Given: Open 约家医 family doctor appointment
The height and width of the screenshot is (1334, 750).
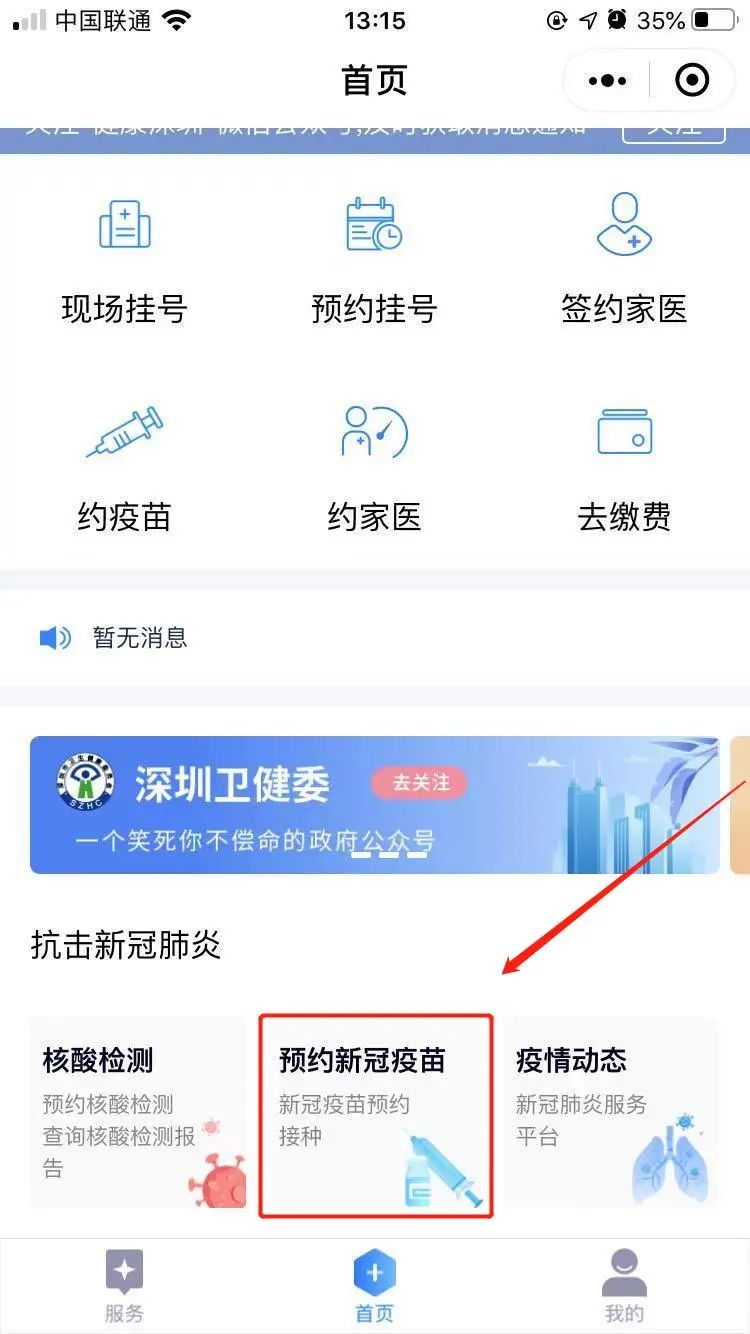Looking at the screenshot, I should 374,469.
